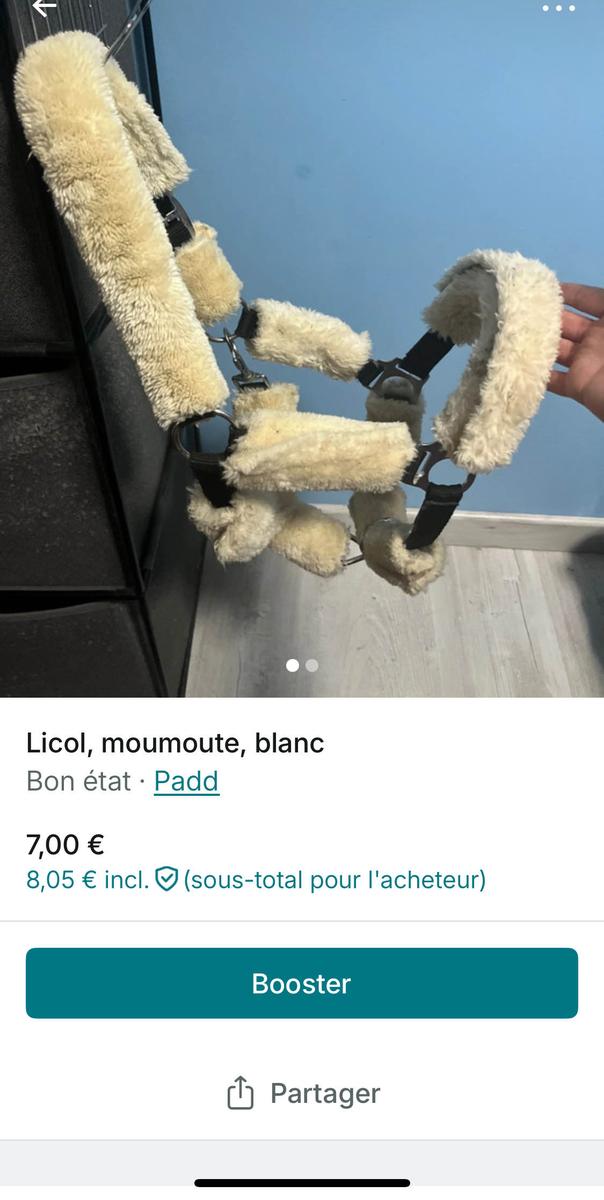Jump to the second photo dot

pyautogui.click(x=312, y=665)
